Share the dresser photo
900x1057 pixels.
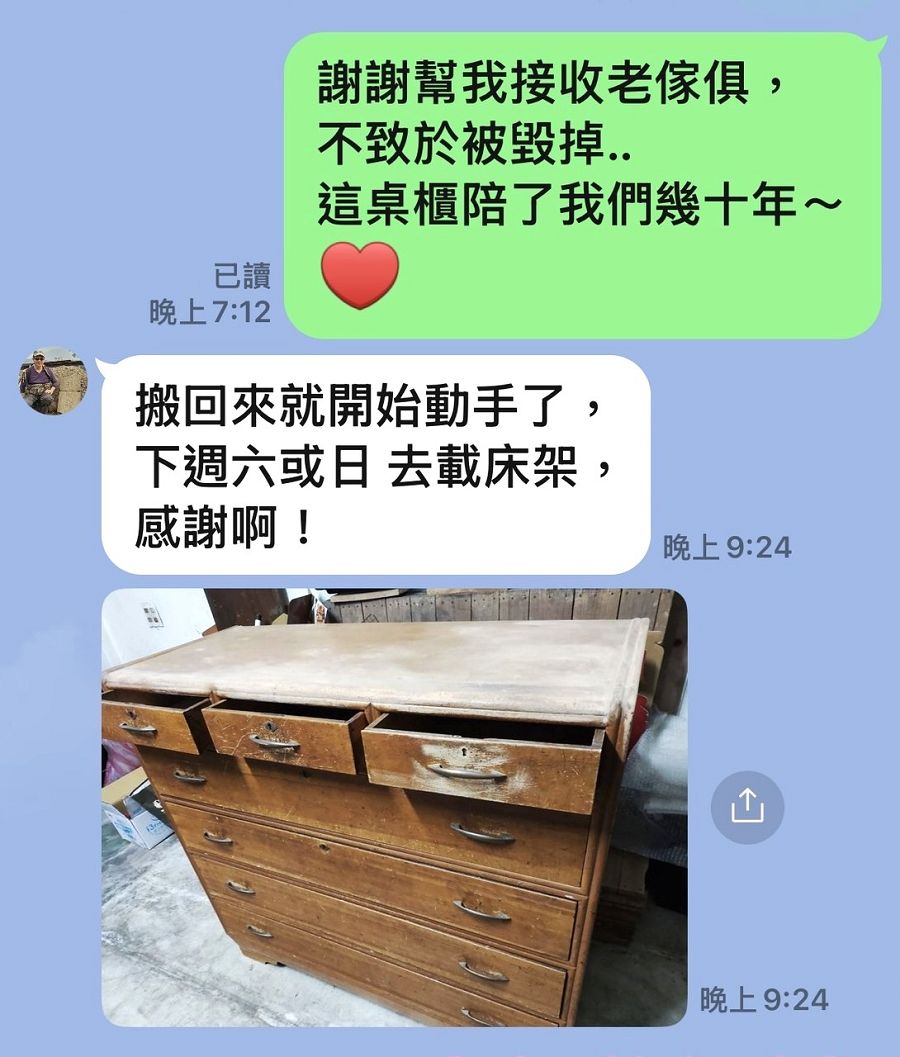[747, 807]
